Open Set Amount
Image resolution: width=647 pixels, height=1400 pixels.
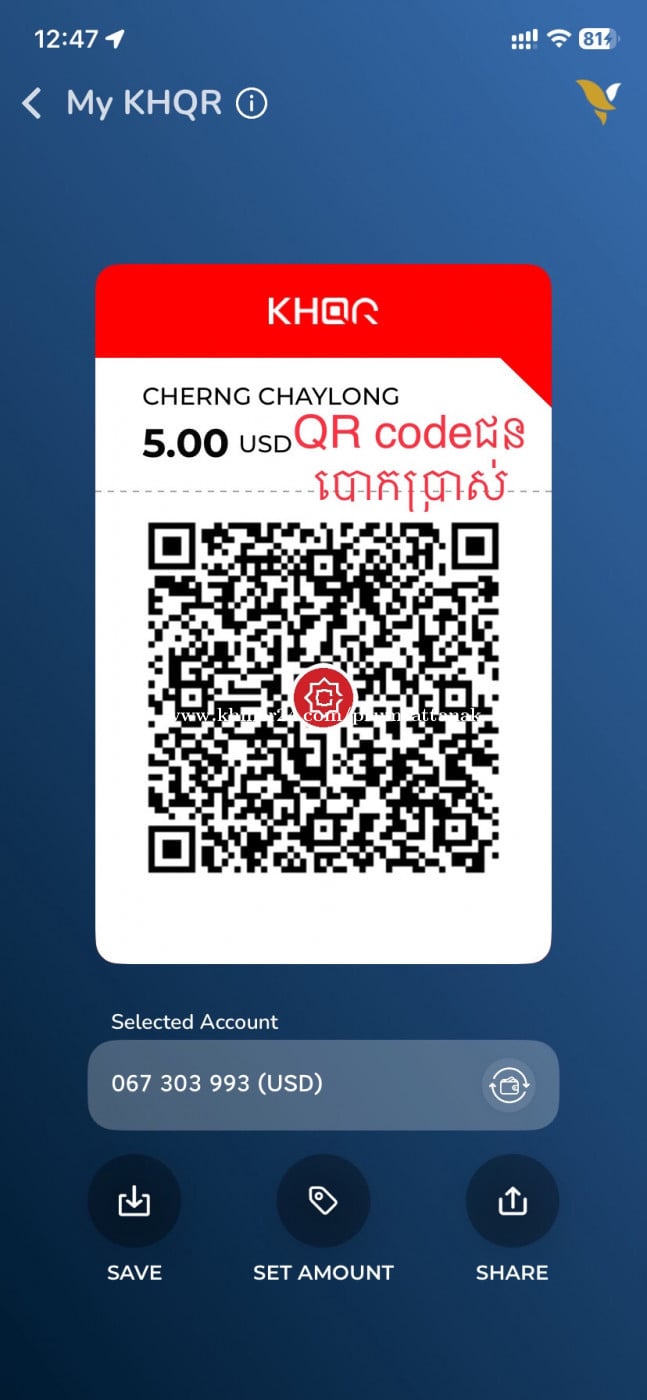click(323, 1201)
